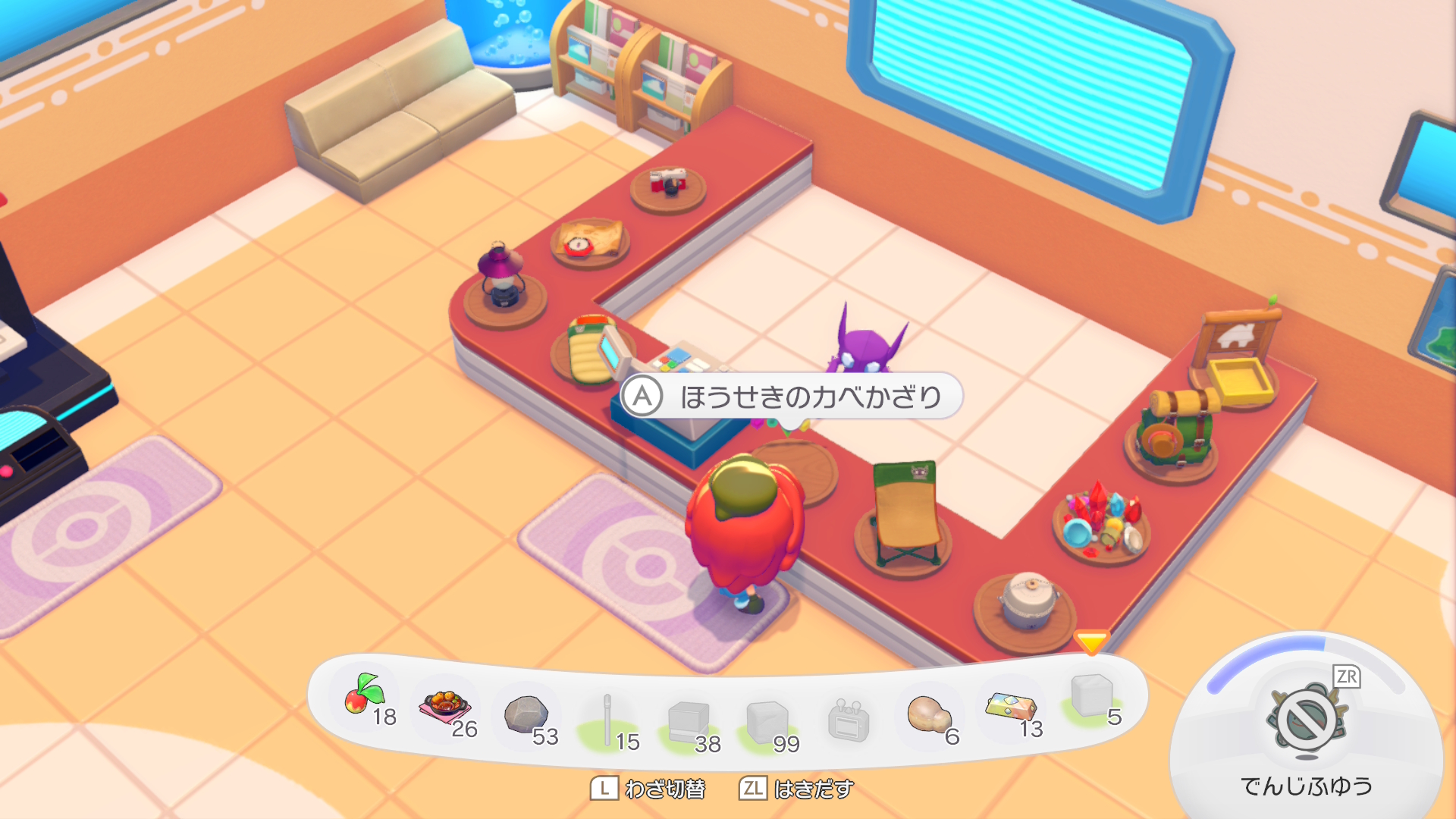Image resolution: width=1456 pixels, height=819 pixels.
Task: Select the white block item with count 5
Action: tap(1091, 697)
